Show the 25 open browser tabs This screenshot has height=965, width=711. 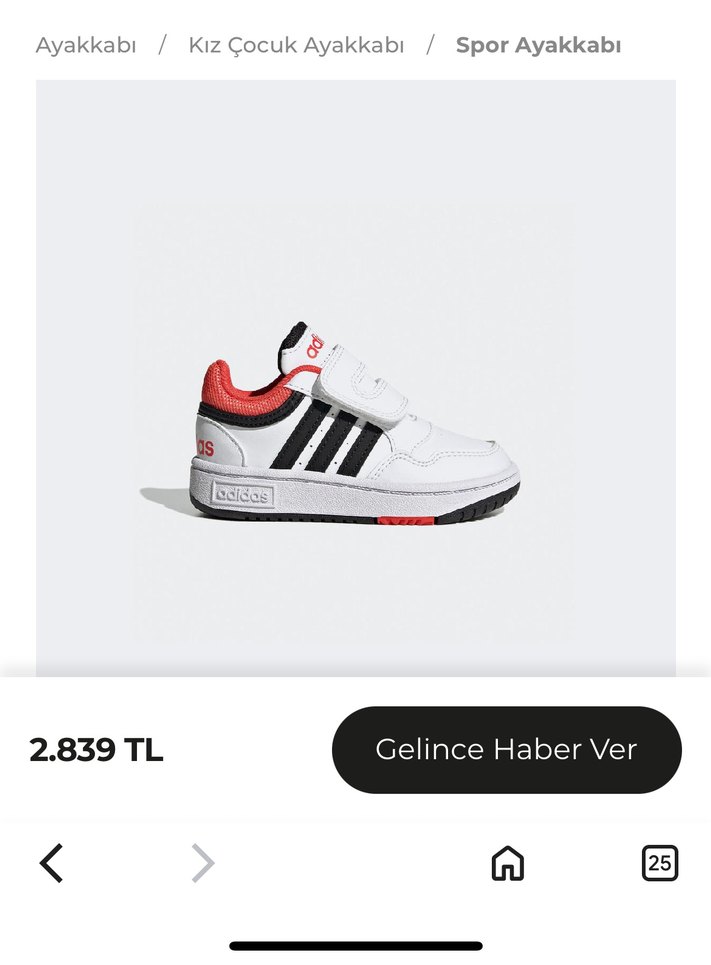click(x=659, y=863)
